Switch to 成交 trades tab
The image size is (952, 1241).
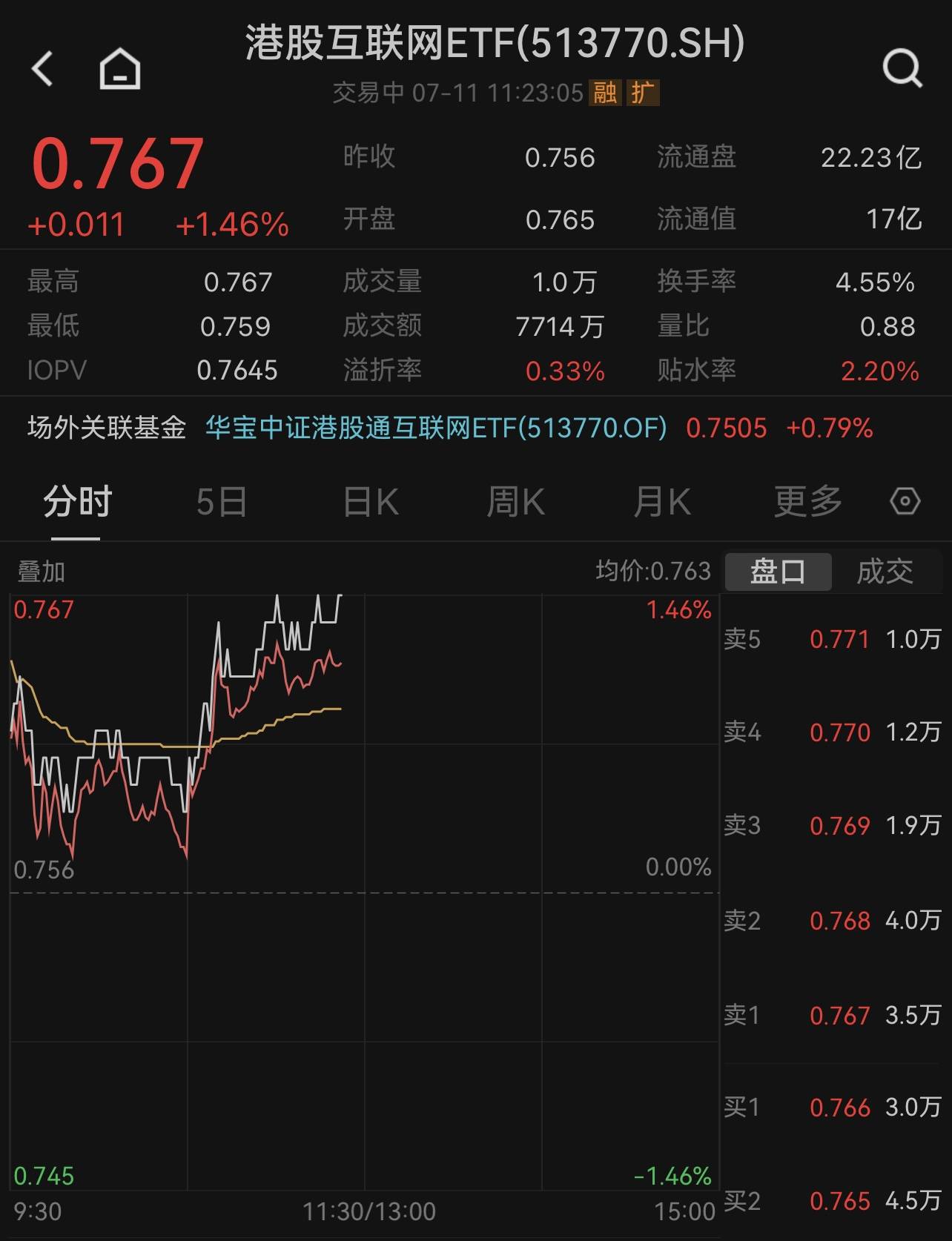coord(885,572)
